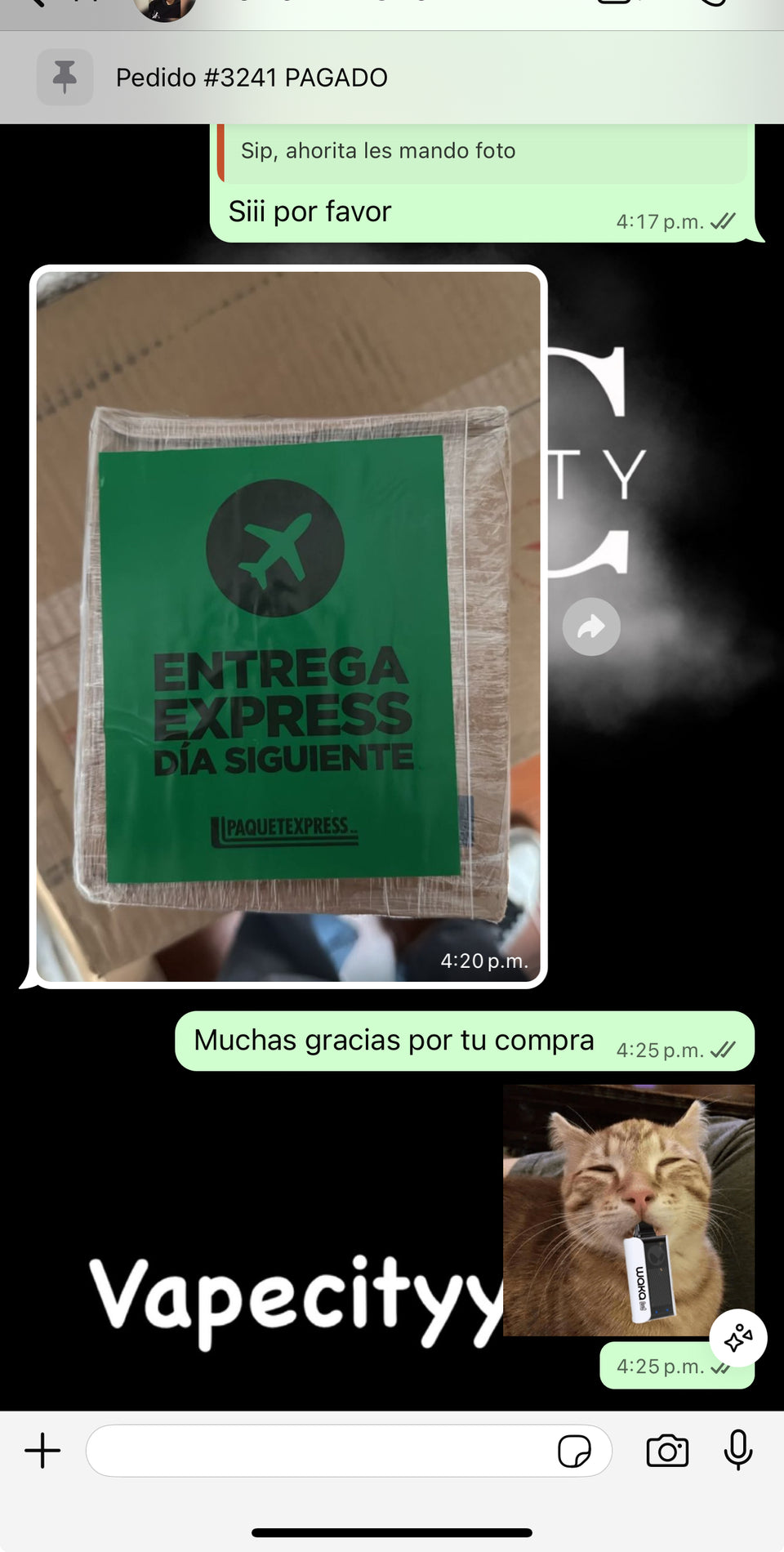
Task: Forward the package photo with the arrow
Action: click(x=591, y=627)
